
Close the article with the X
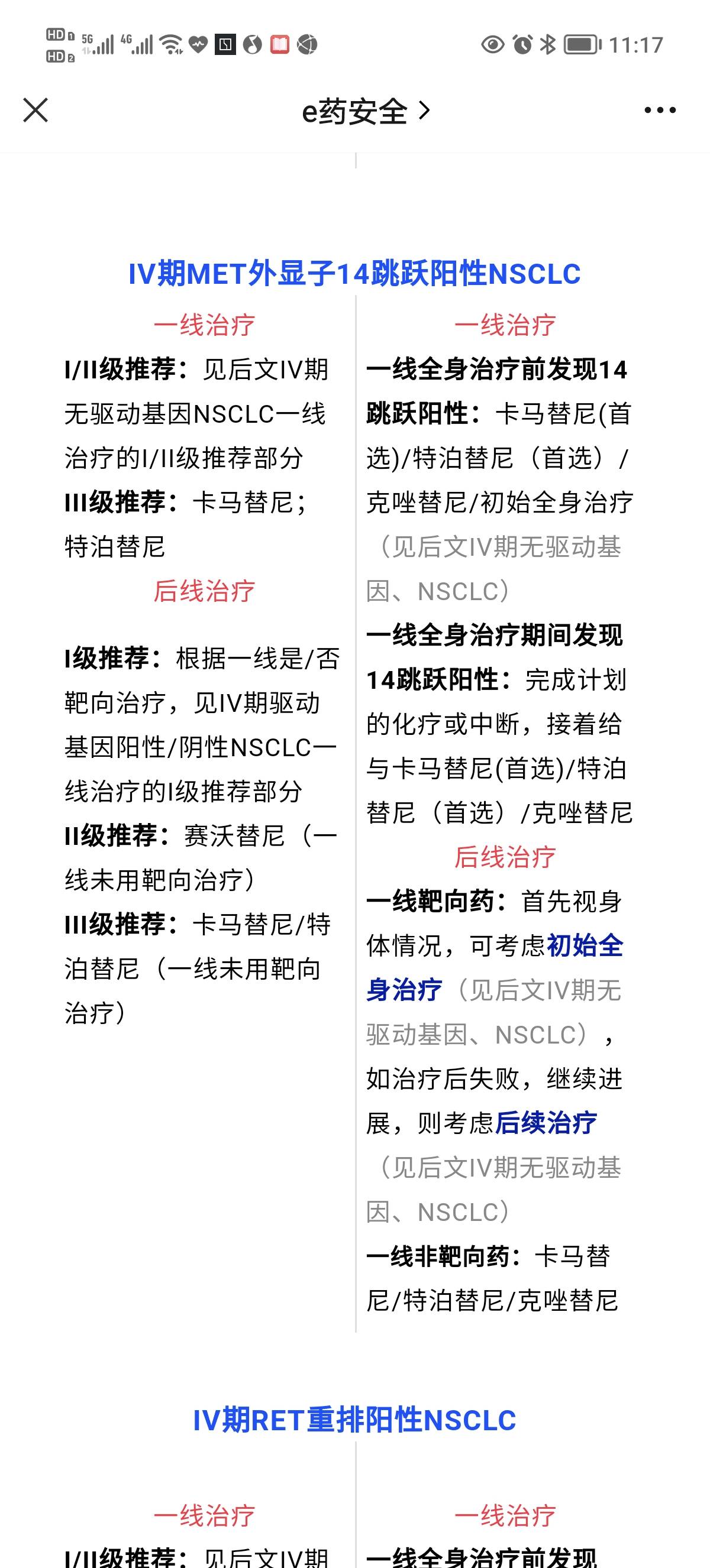(37, 111)
